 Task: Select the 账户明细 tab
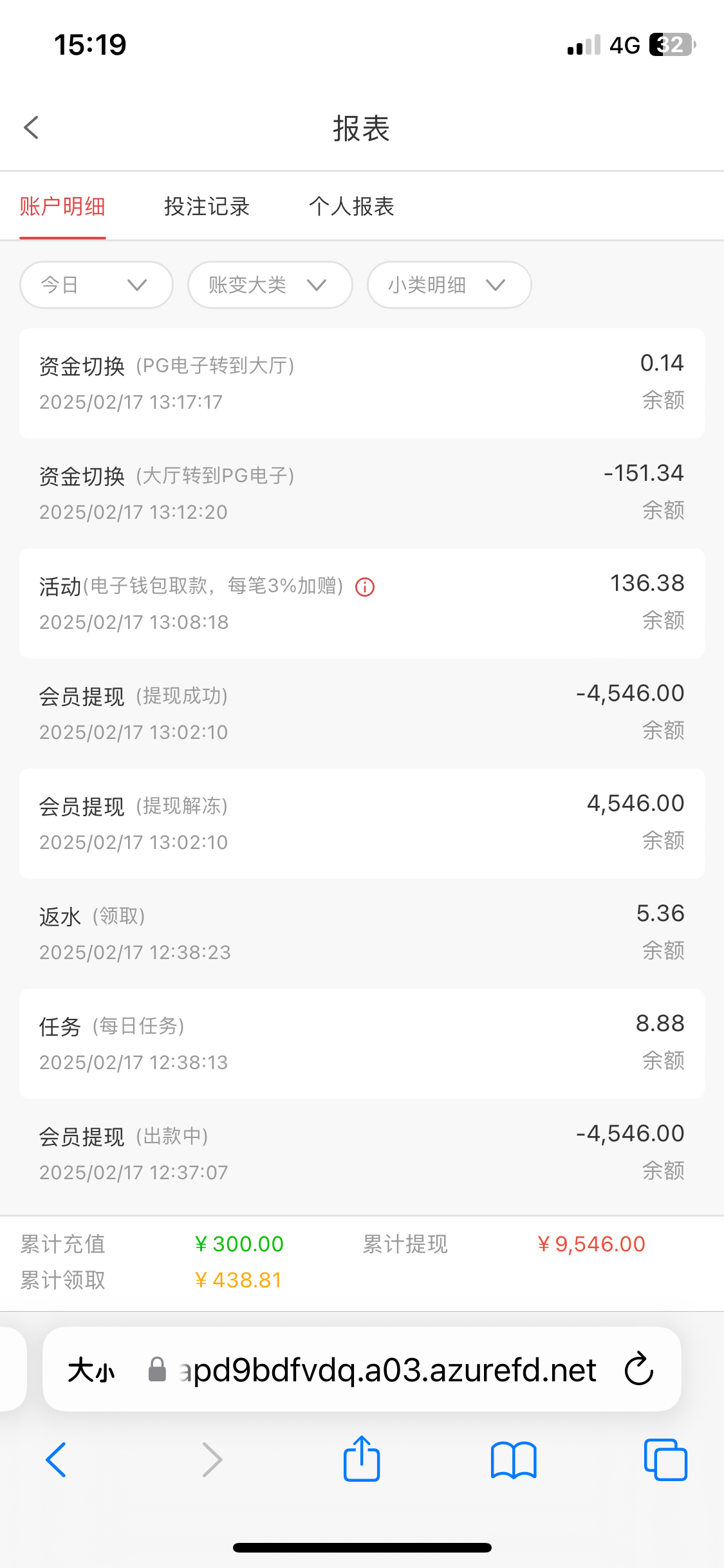[x=62, y=207]
